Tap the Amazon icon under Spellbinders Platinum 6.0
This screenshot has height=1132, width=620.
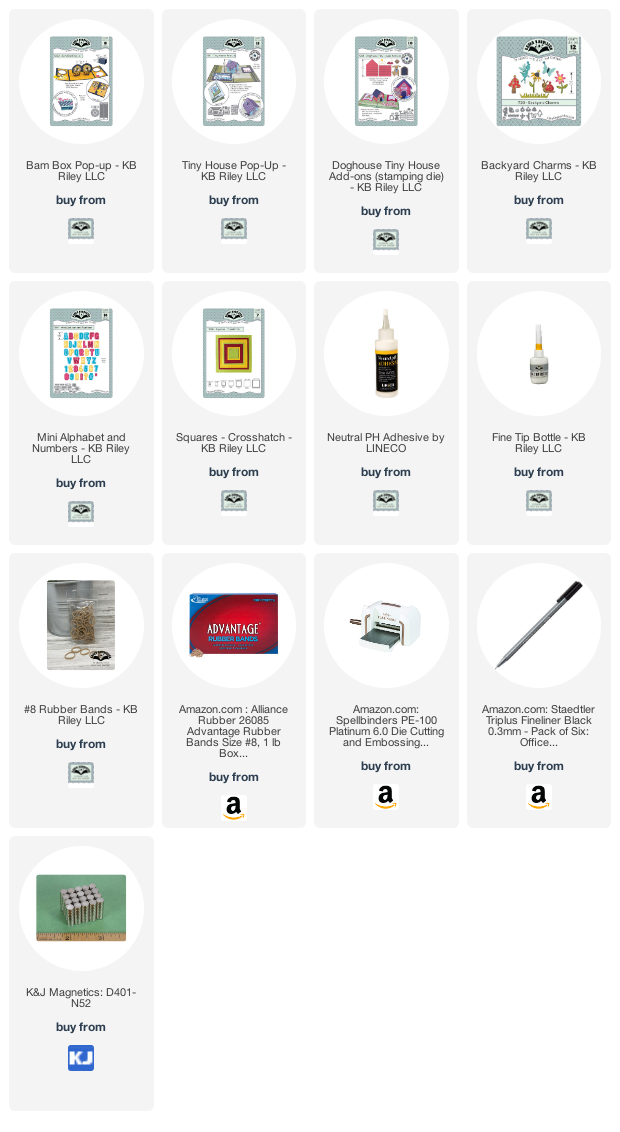point(386,796)
